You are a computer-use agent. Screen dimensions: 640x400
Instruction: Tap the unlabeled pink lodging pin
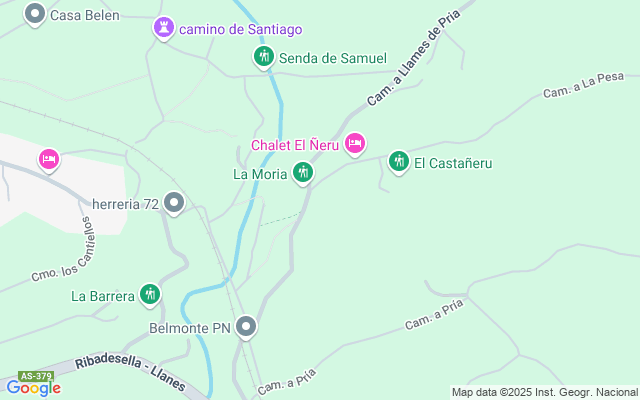49,159
